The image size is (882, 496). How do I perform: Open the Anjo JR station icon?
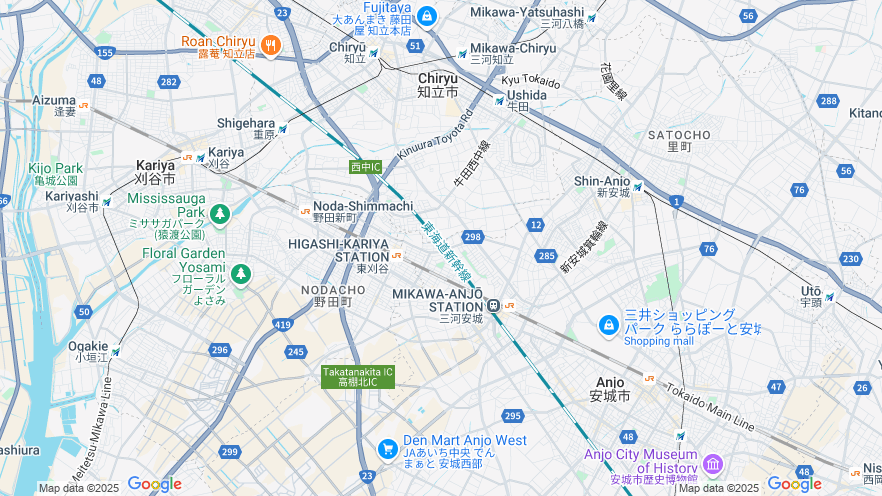tap(650, 378)
